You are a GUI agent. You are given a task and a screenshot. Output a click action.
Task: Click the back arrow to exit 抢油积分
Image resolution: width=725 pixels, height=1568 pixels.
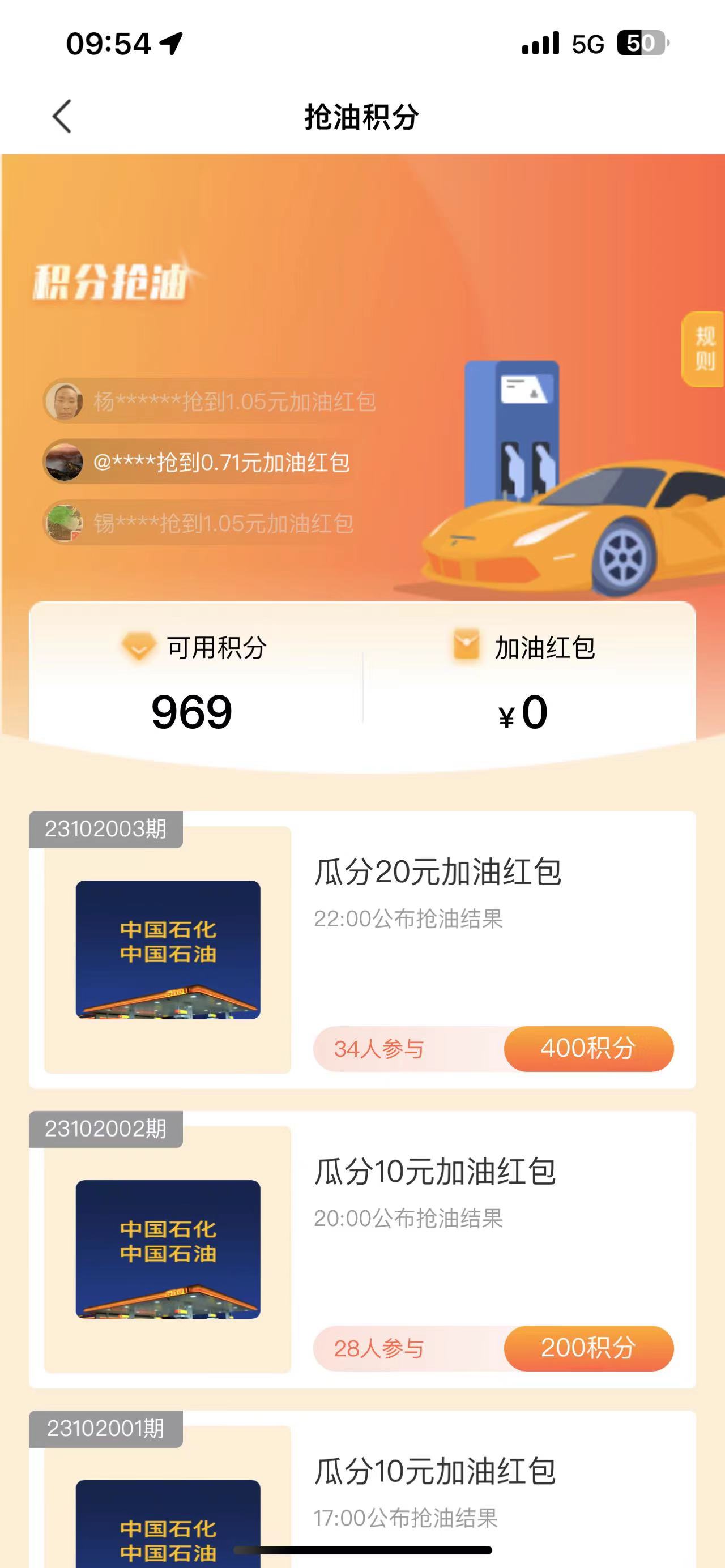(61, 117)
